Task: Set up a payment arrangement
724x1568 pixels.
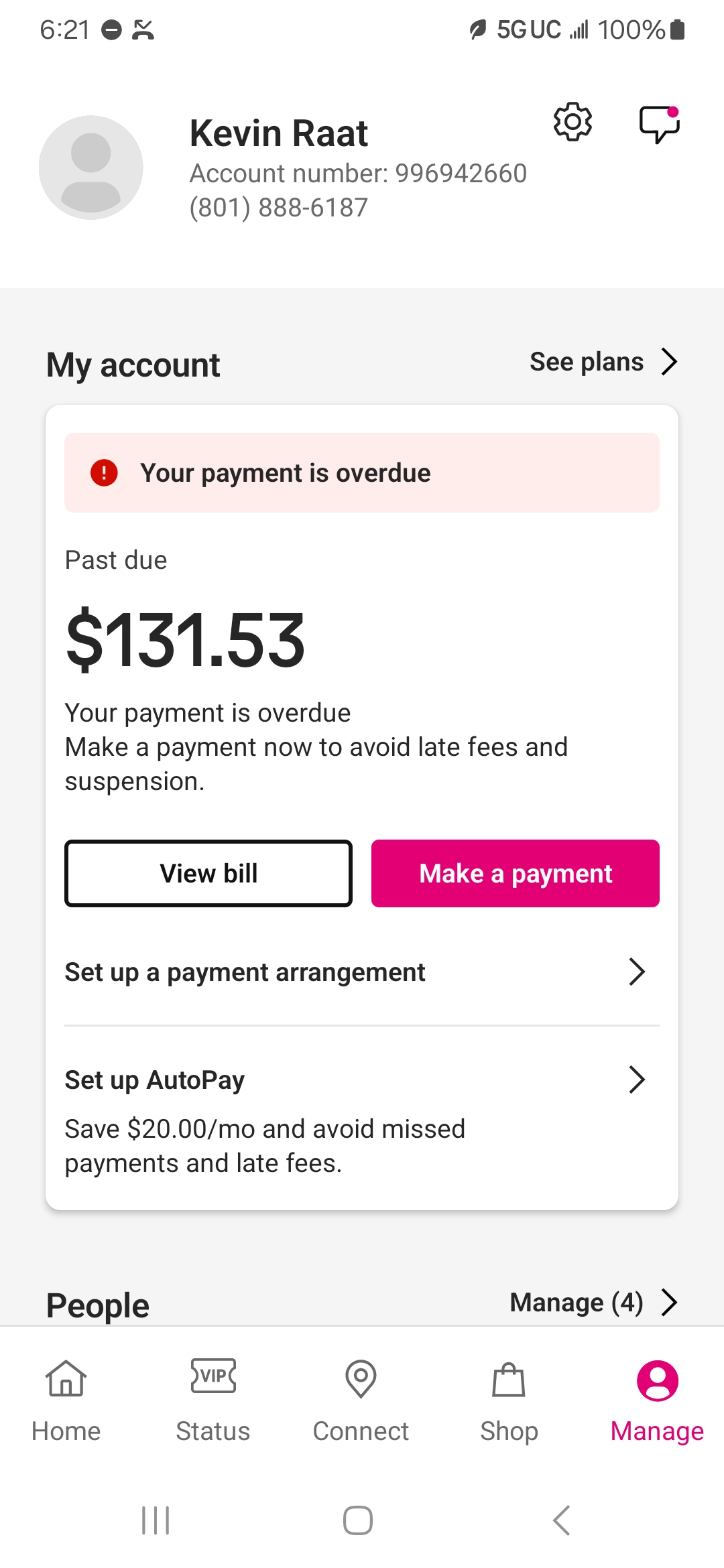Action: click(x=355, y=972)
